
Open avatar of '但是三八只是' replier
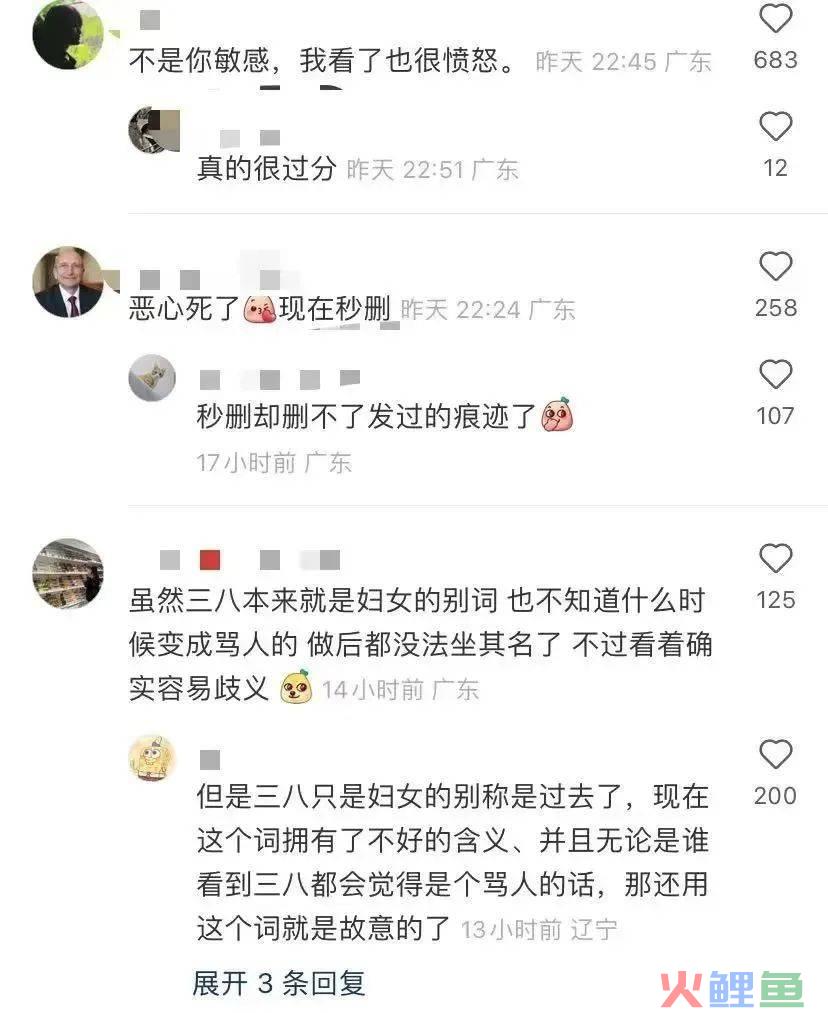(153, 759)
